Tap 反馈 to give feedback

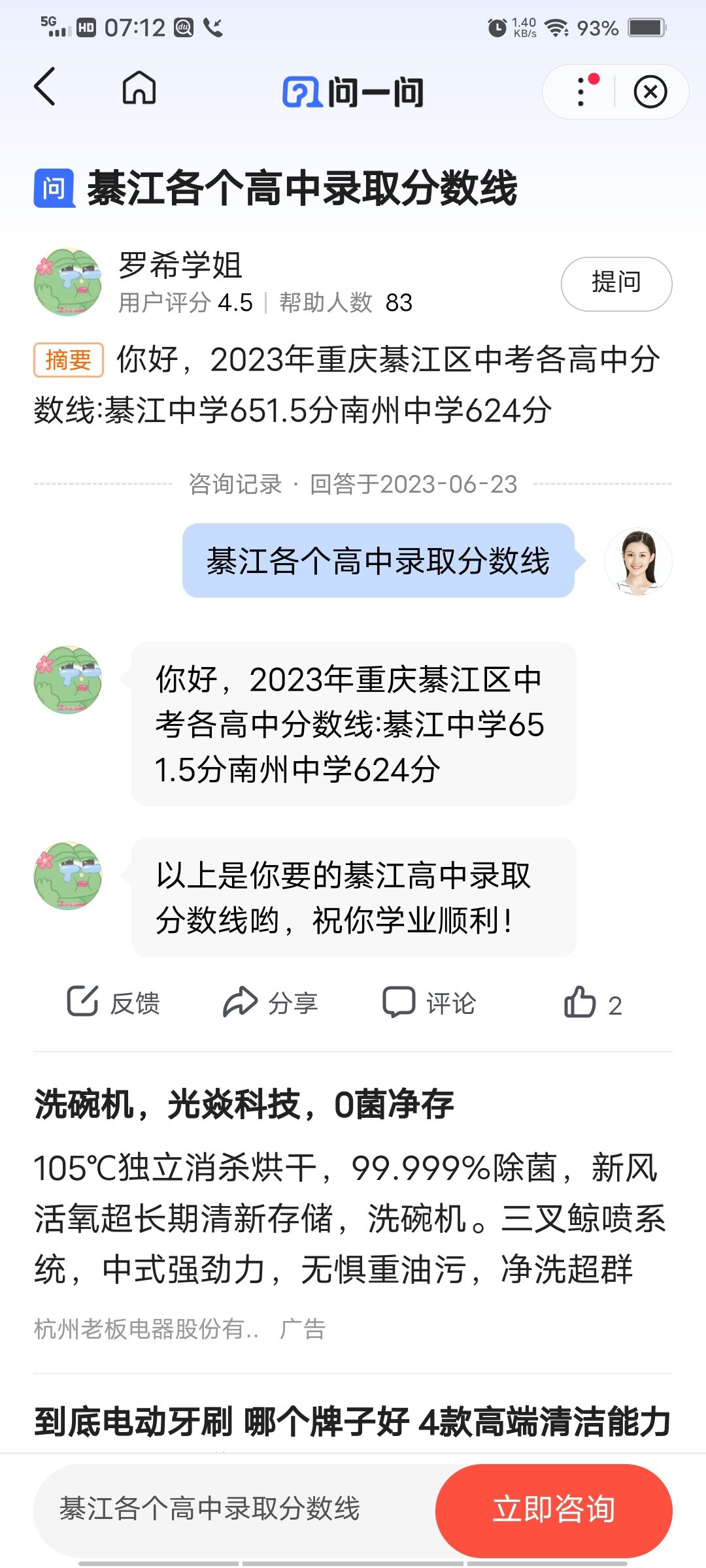114,1002
